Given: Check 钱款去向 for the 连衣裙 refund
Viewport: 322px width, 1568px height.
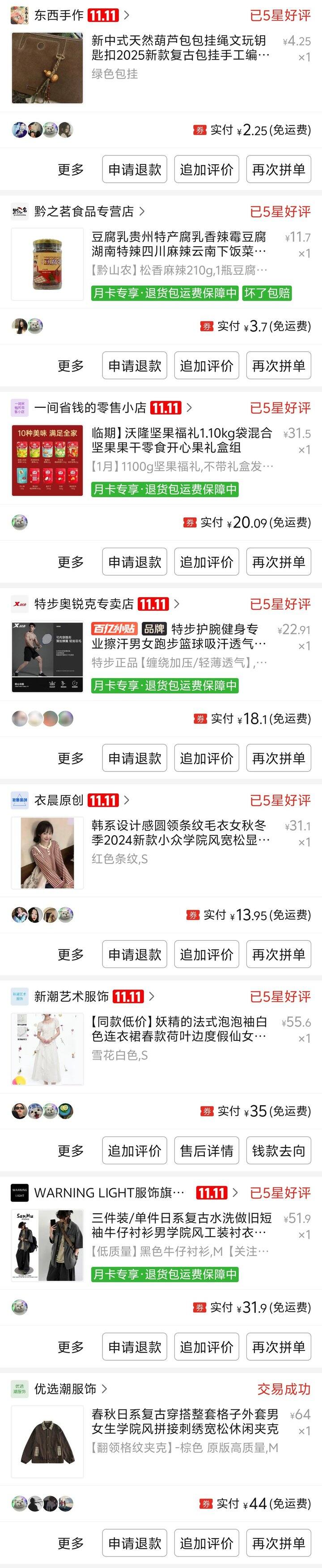Looking at the screenshot, I should [x=279, y=1150].
